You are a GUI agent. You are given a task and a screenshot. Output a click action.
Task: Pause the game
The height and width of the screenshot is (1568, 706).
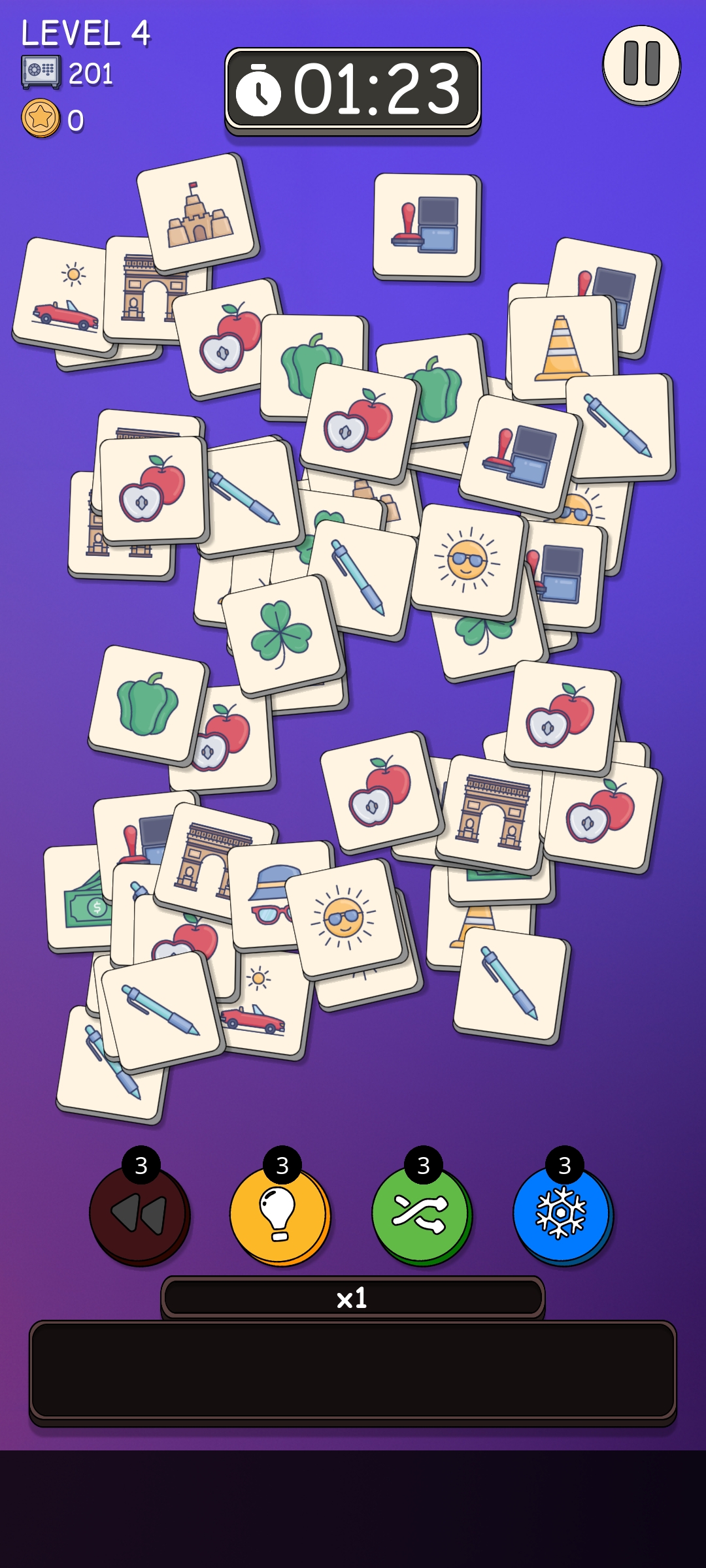pos(641,64)
